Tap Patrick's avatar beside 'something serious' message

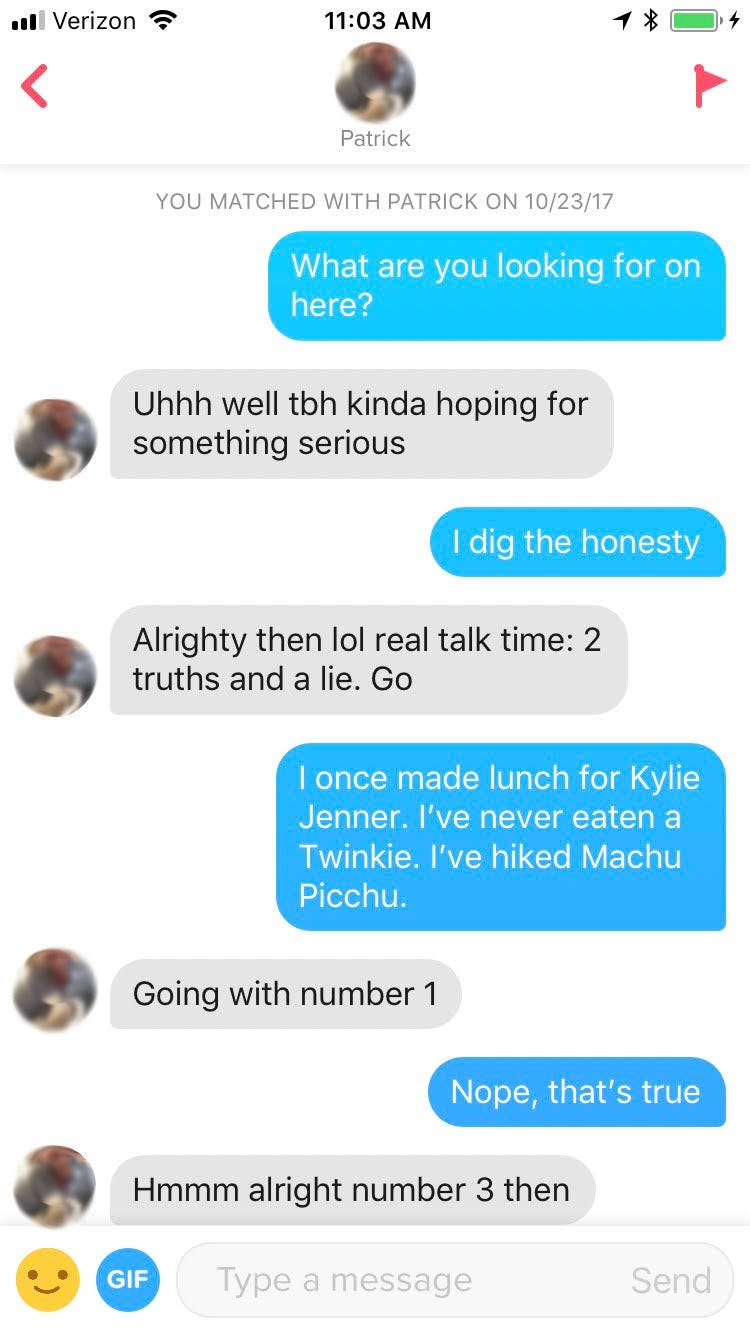click(x=55, y=440)
